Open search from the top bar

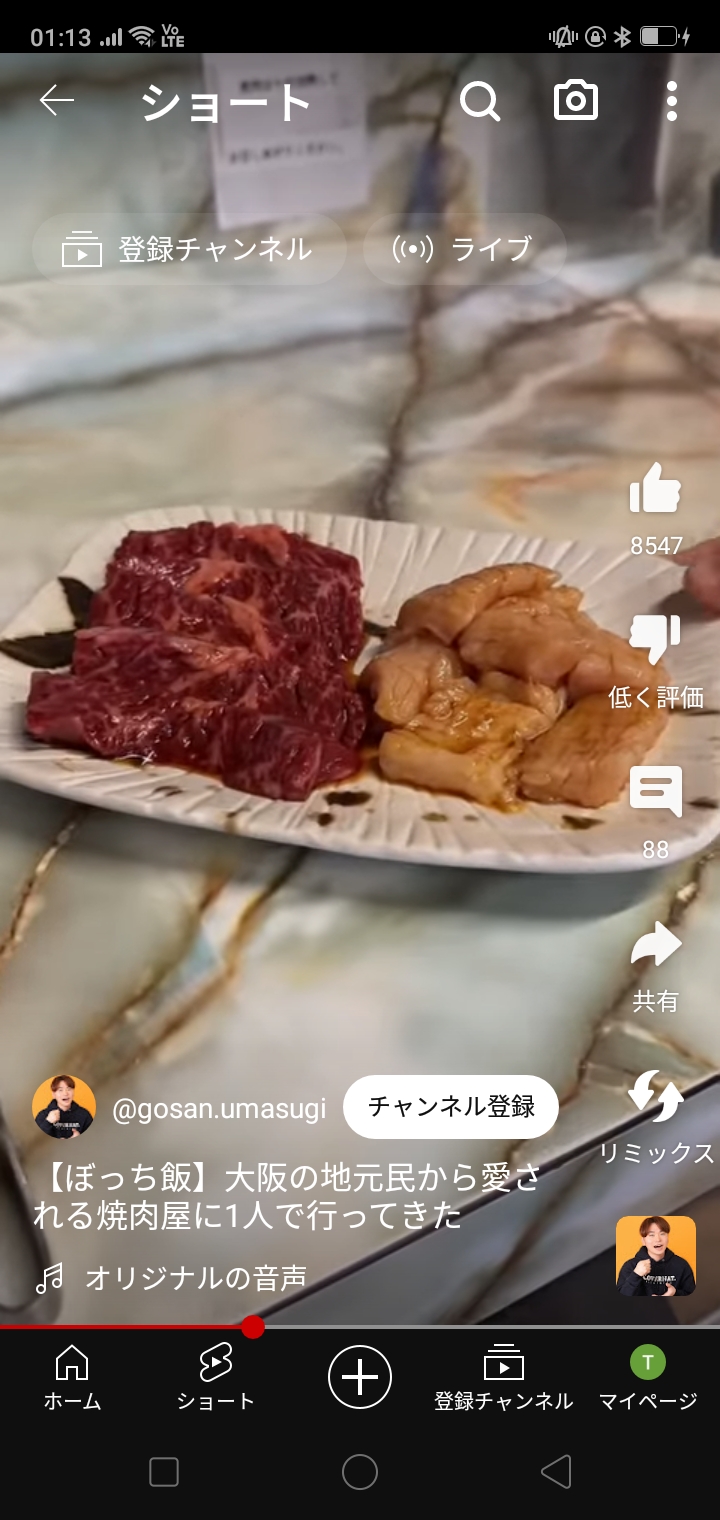point(480,101)
